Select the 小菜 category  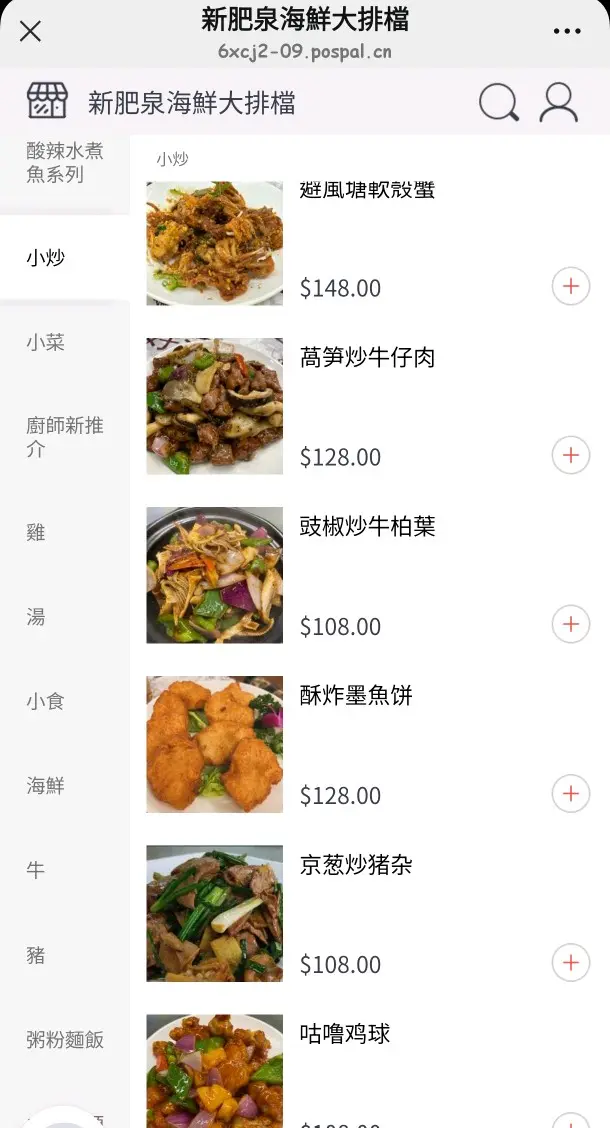click(46, 343)
